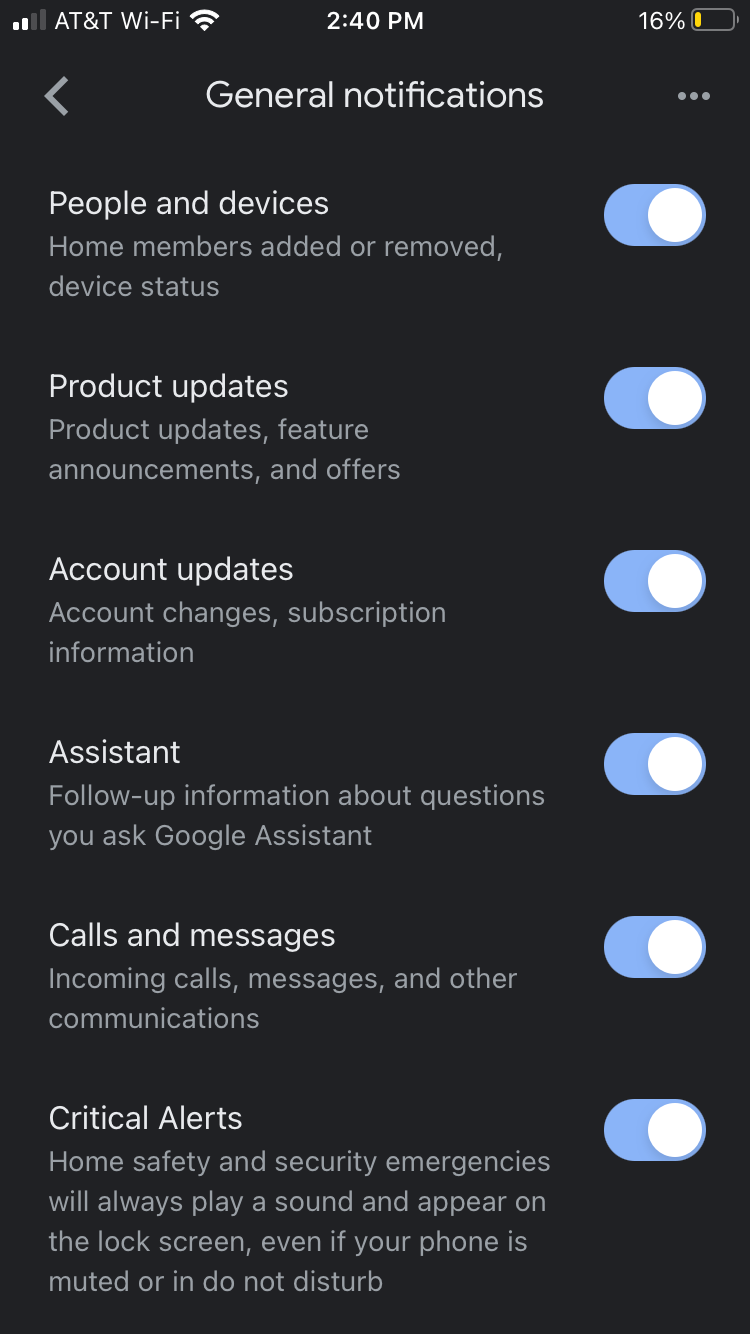The height and width of the screenshot is (1334, 750).
Task: Turn off Calls and messages notifications
Action: pyautogui.click(x=654, y=947)
